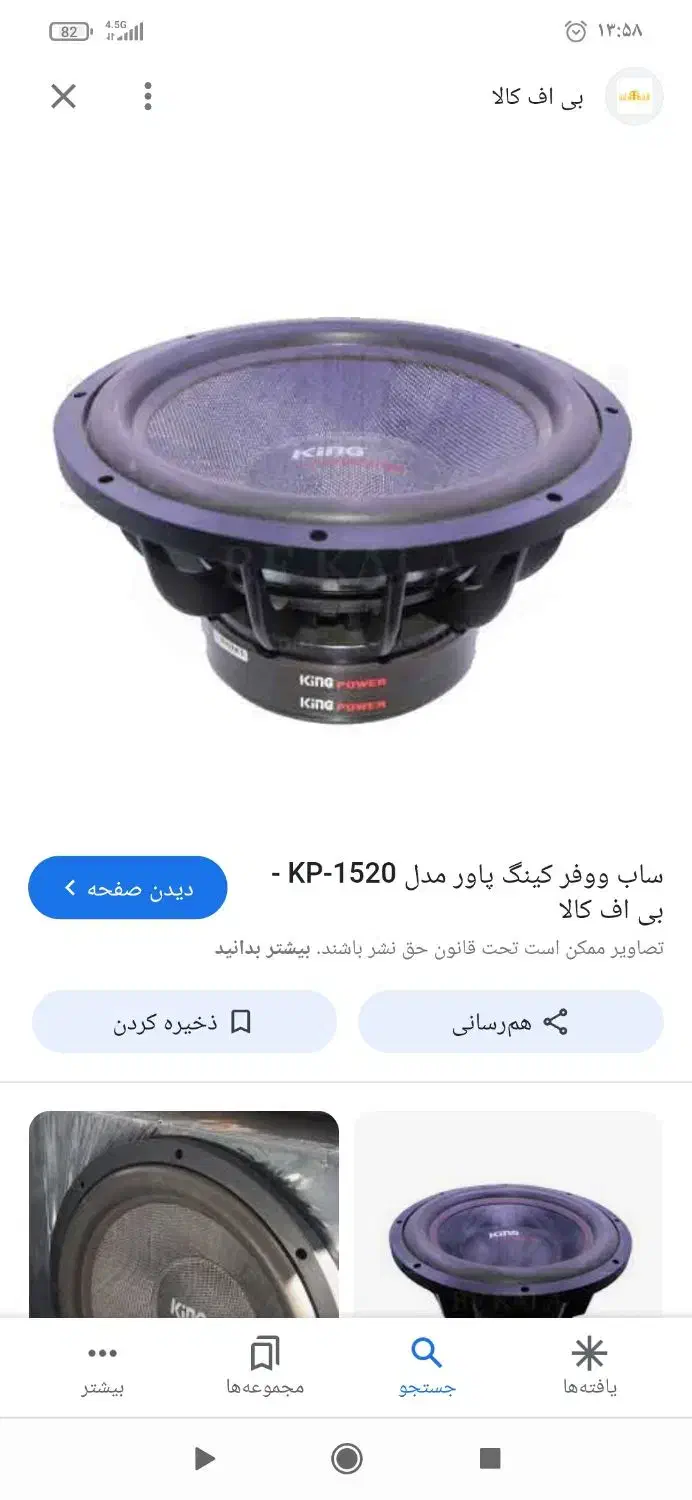692x1500 pixels.
Task: Switch to the یافته‌ها tab
Action: pyautogui.click(x=589, y=1366)
